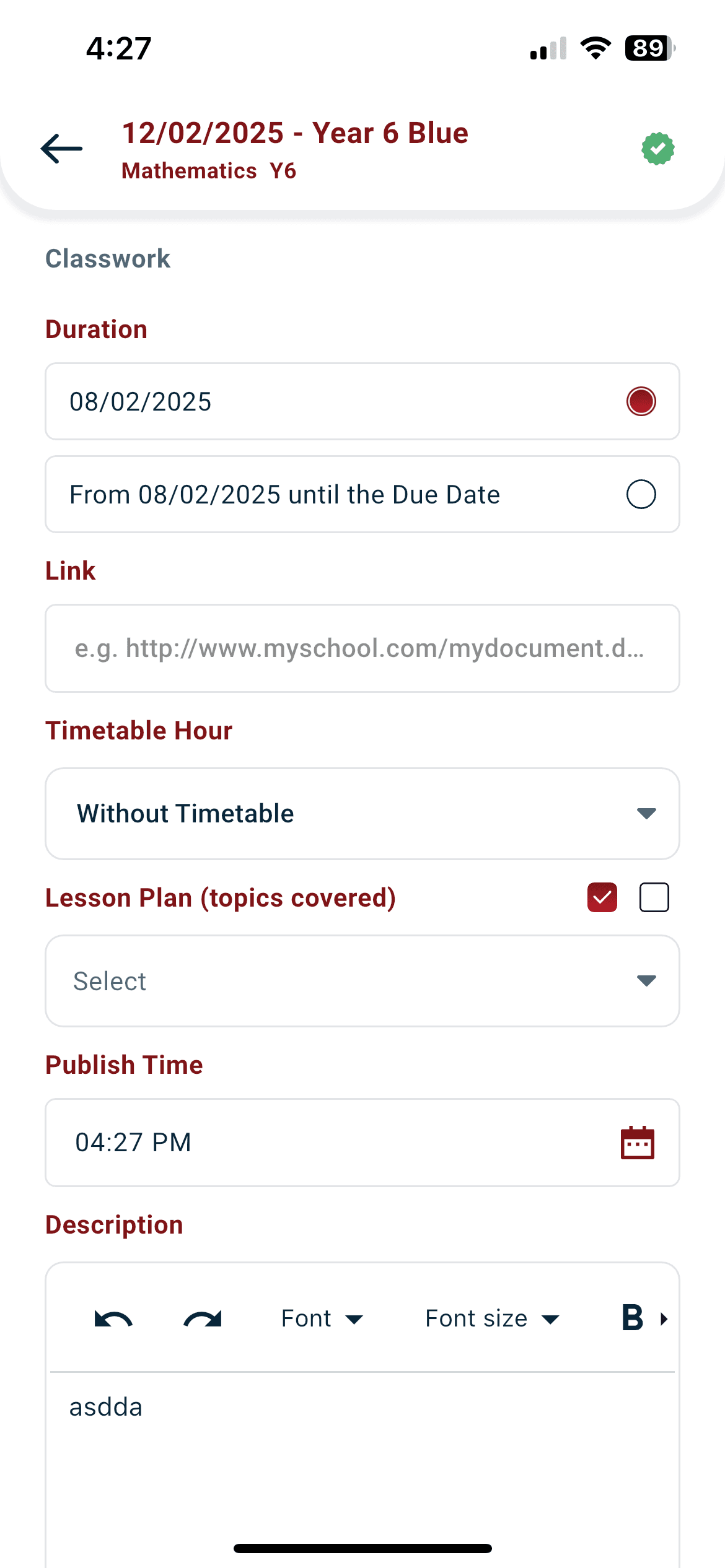The width and height of the screenshot is (725, 1568).
Task: Undo the last description edit
Action: pyautogui.click(x=113, y=1318)
